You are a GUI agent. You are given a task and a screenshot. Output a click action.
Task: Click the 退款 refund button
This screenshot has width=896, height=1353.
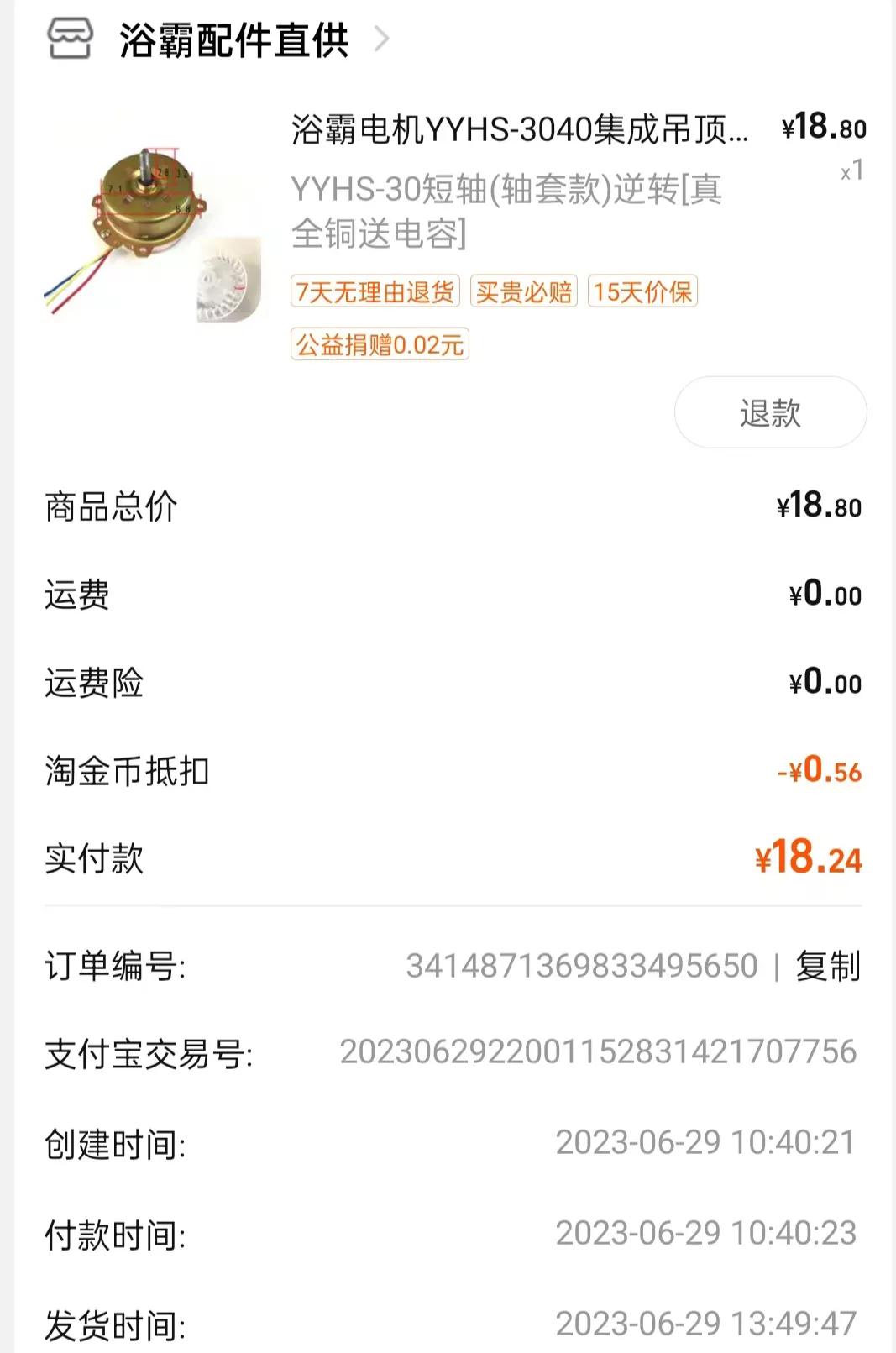coord(768,412)
